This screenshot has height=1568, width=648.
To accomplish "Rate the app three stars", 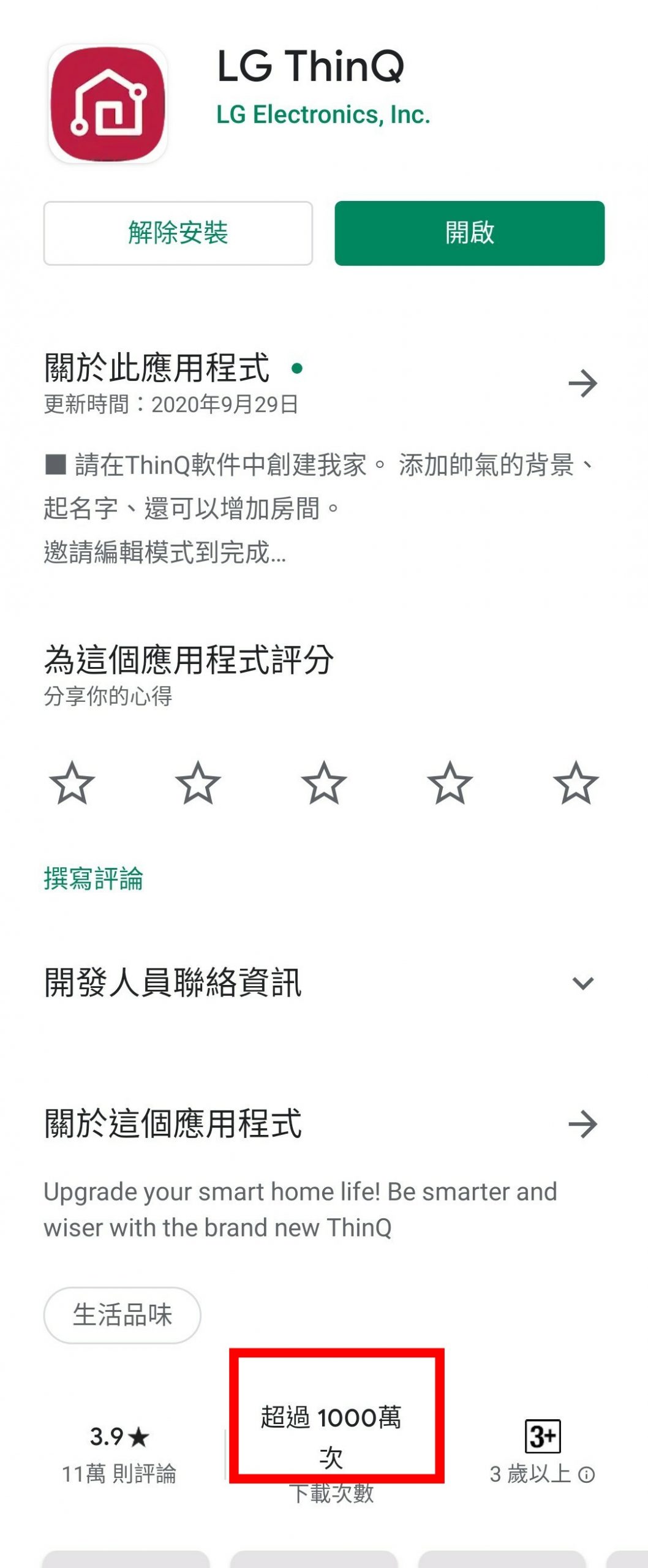I will [323, 783].
